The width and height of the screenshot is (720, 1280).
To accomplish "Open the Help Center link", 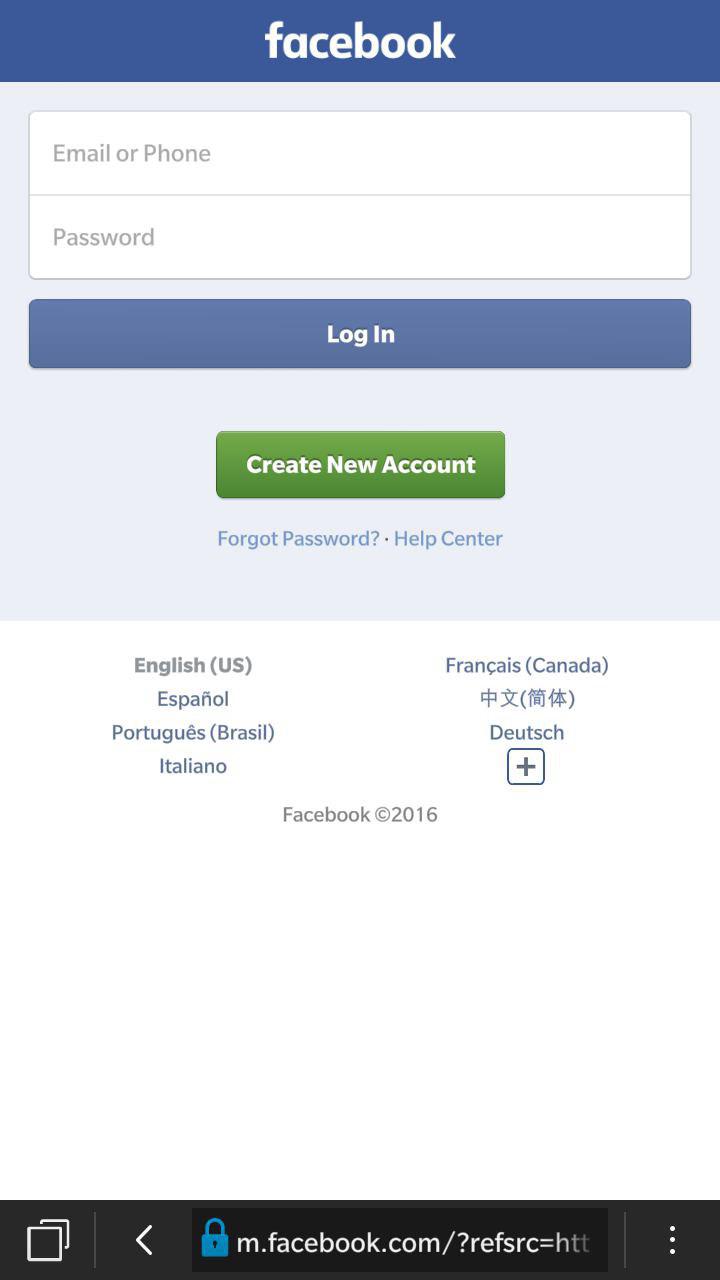I will [x=448, y=539].
